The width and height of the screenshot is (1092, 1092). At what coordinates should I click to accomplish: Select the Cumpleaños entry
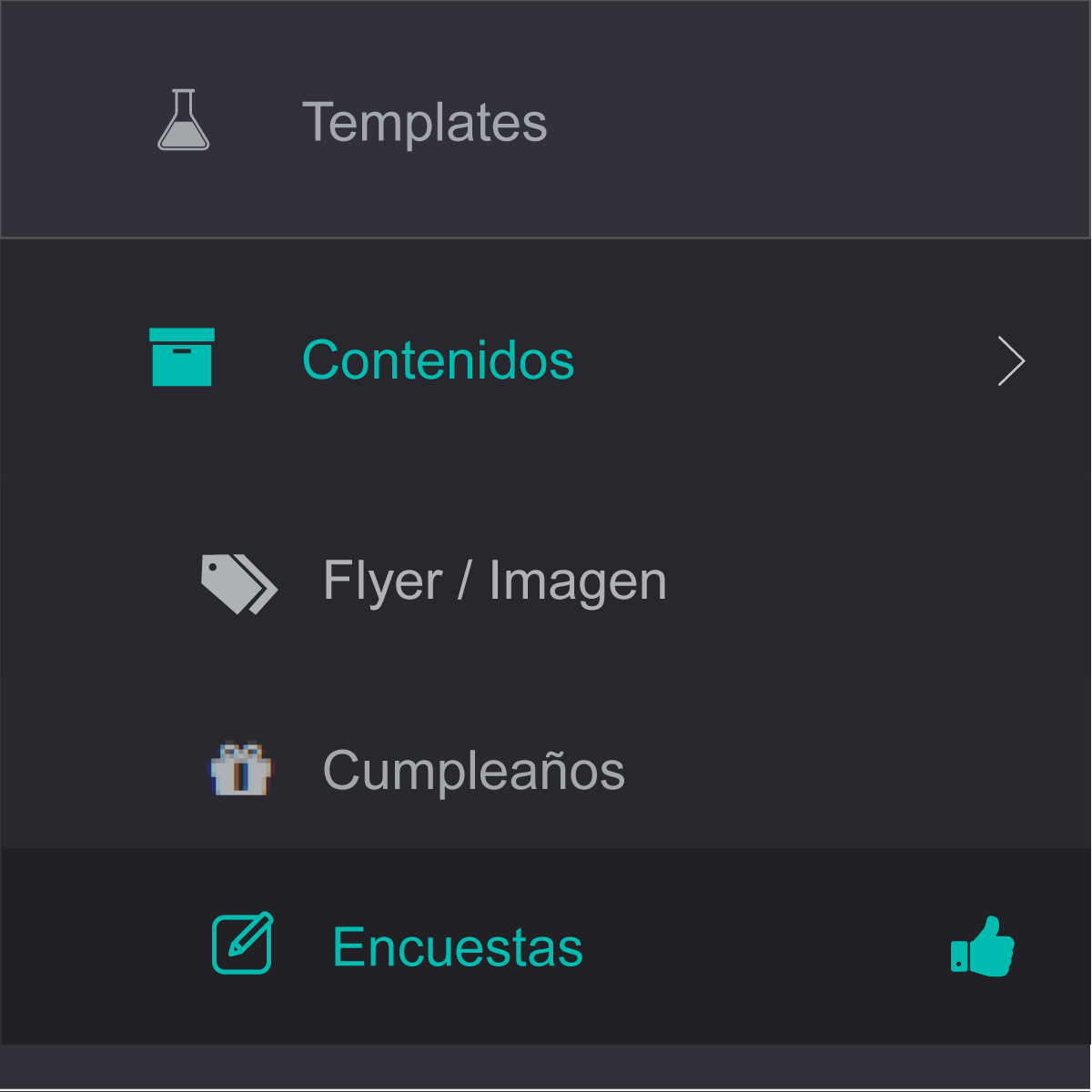[x=473, y=771]
